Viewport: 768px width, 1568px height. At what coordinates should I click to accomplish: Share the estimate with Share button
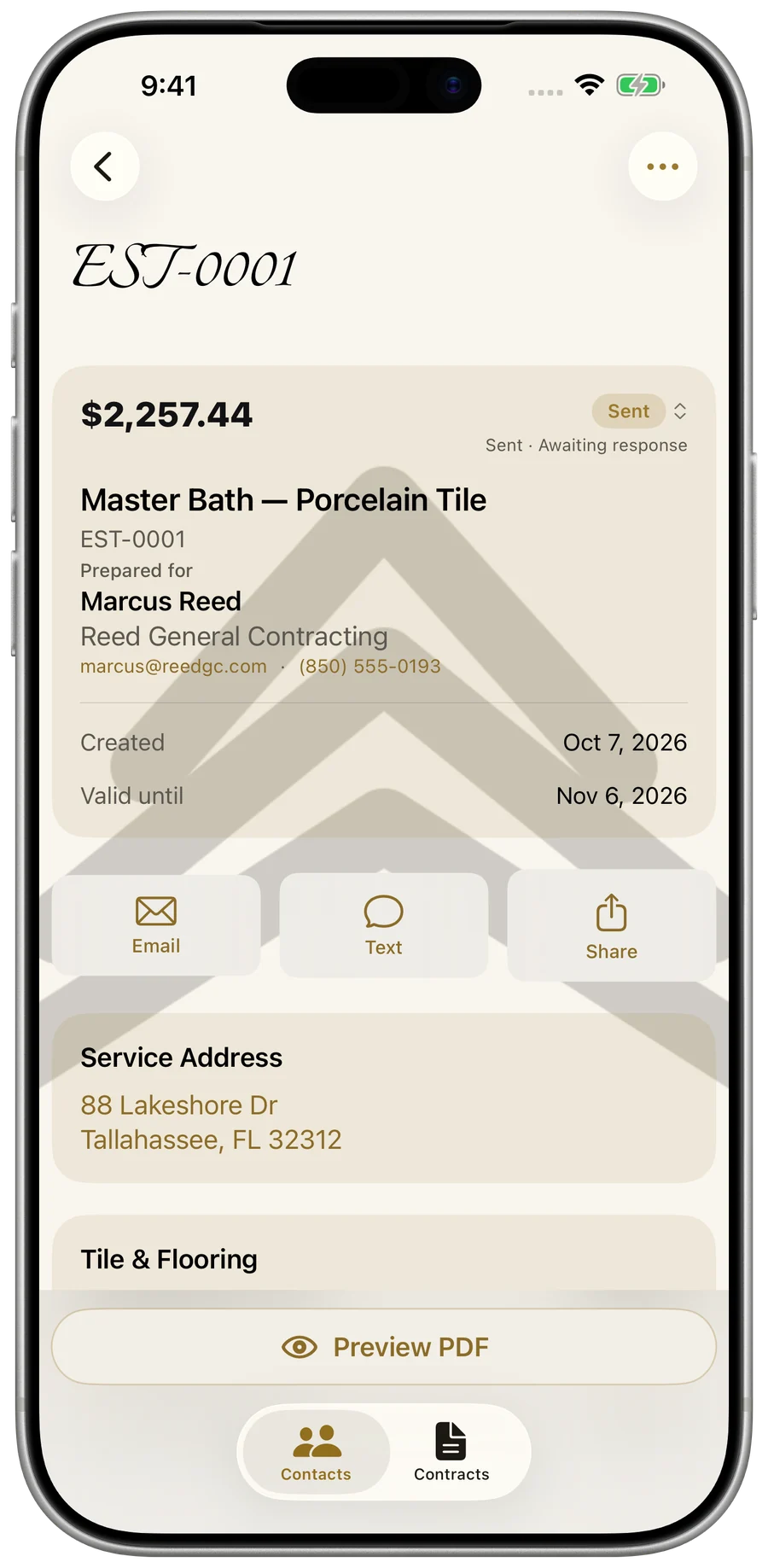612,926
